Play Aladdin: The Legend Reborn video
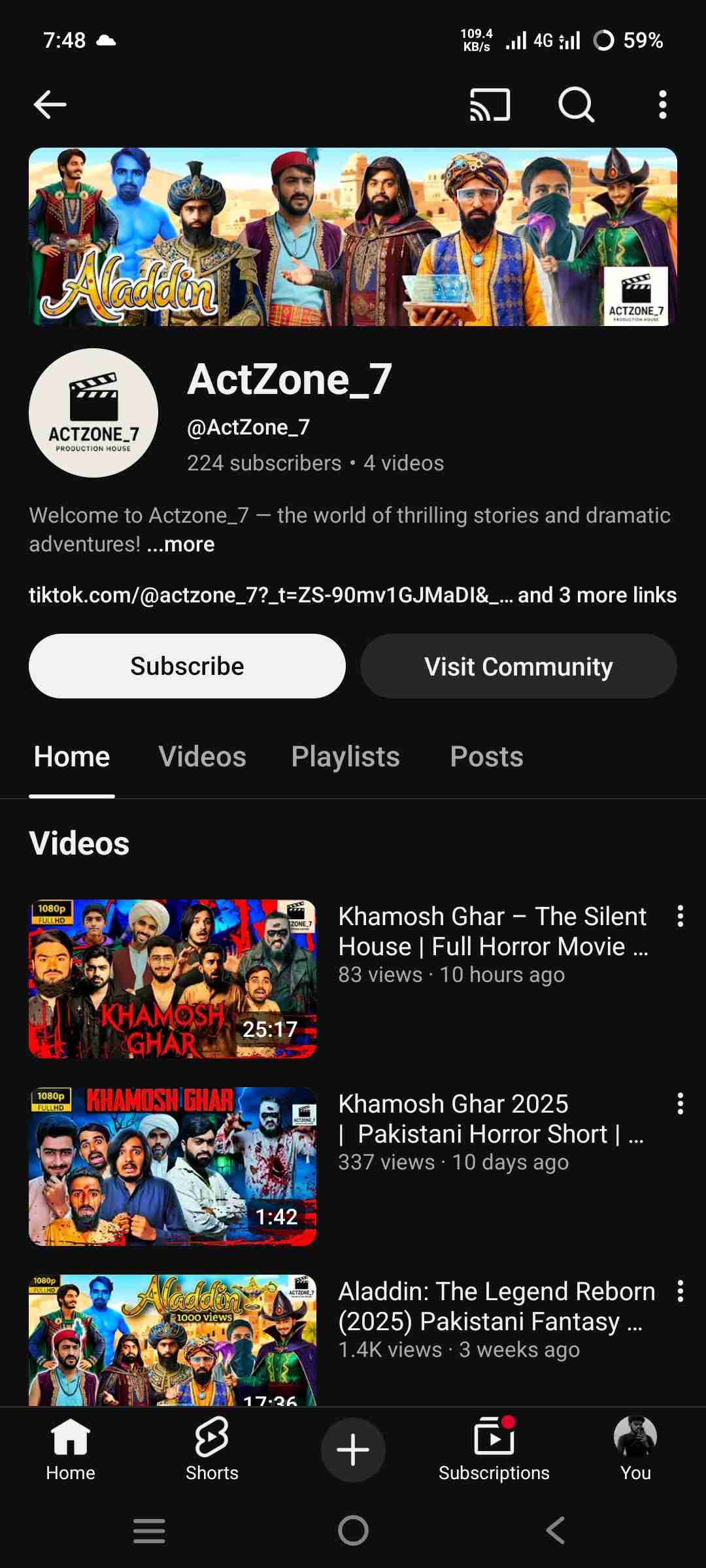 point(173,1339)
